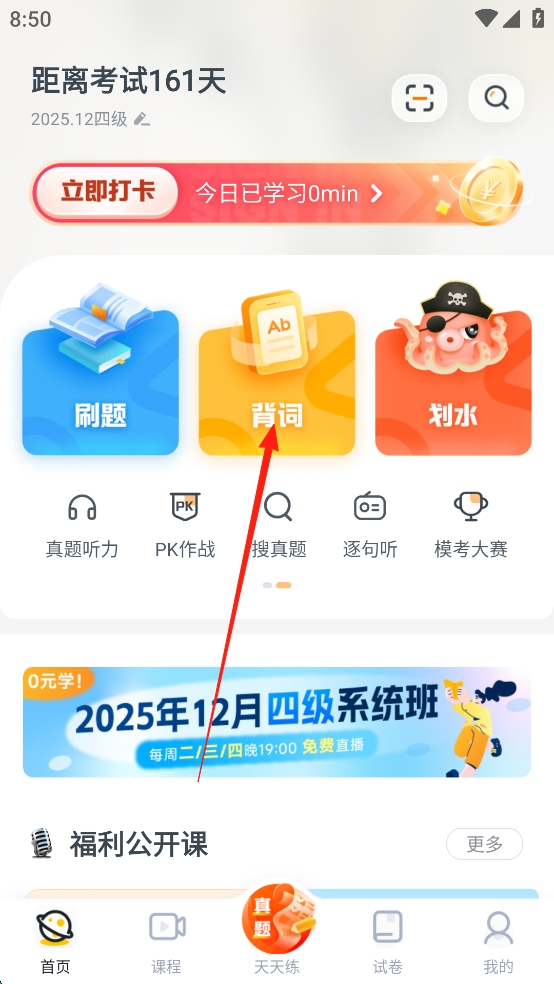Open 模考大赛

pyautogui.click(x=471, y=525)
